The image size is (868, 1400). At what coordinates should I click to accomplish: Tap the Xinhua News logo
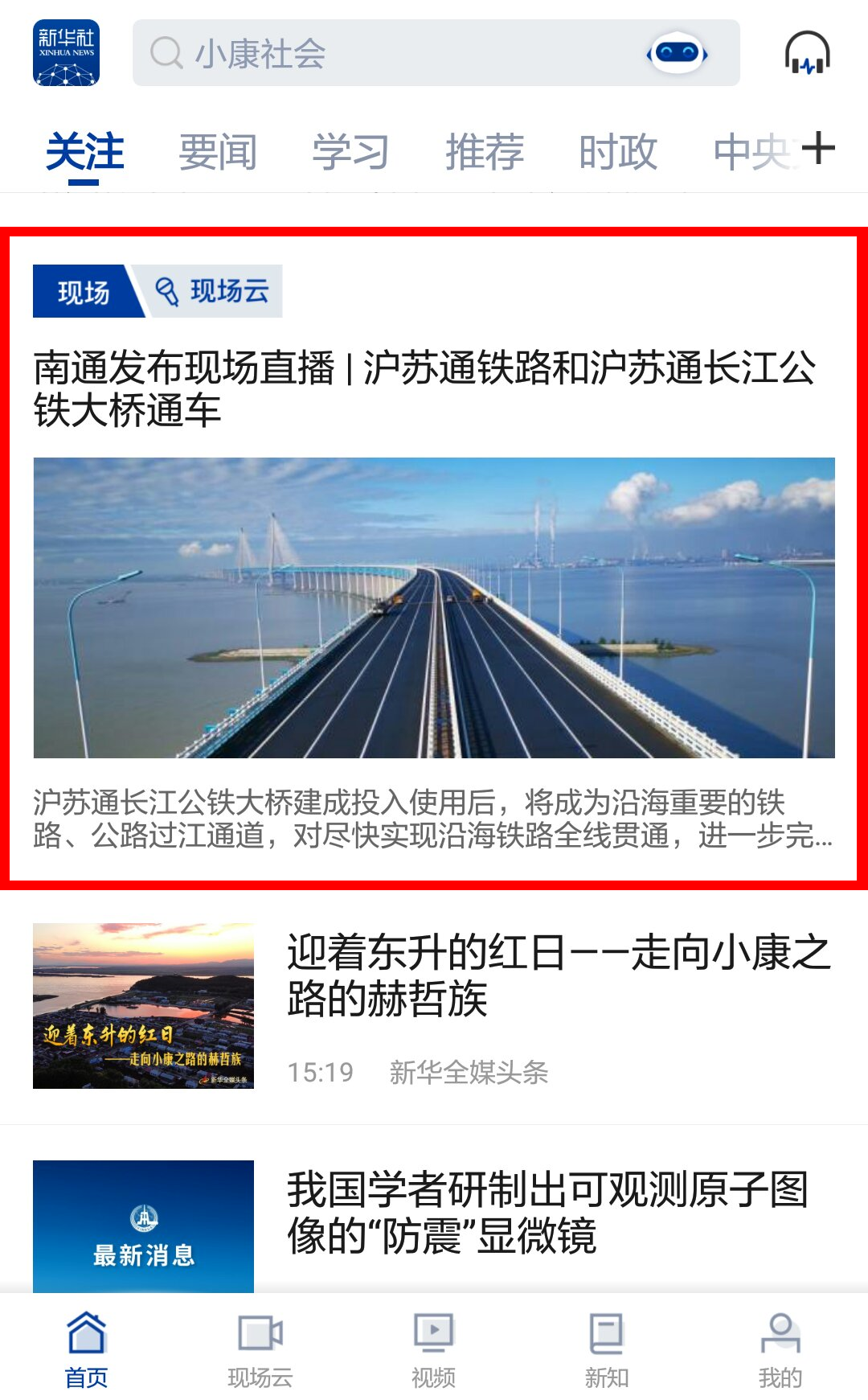click(x=66, y=53)
